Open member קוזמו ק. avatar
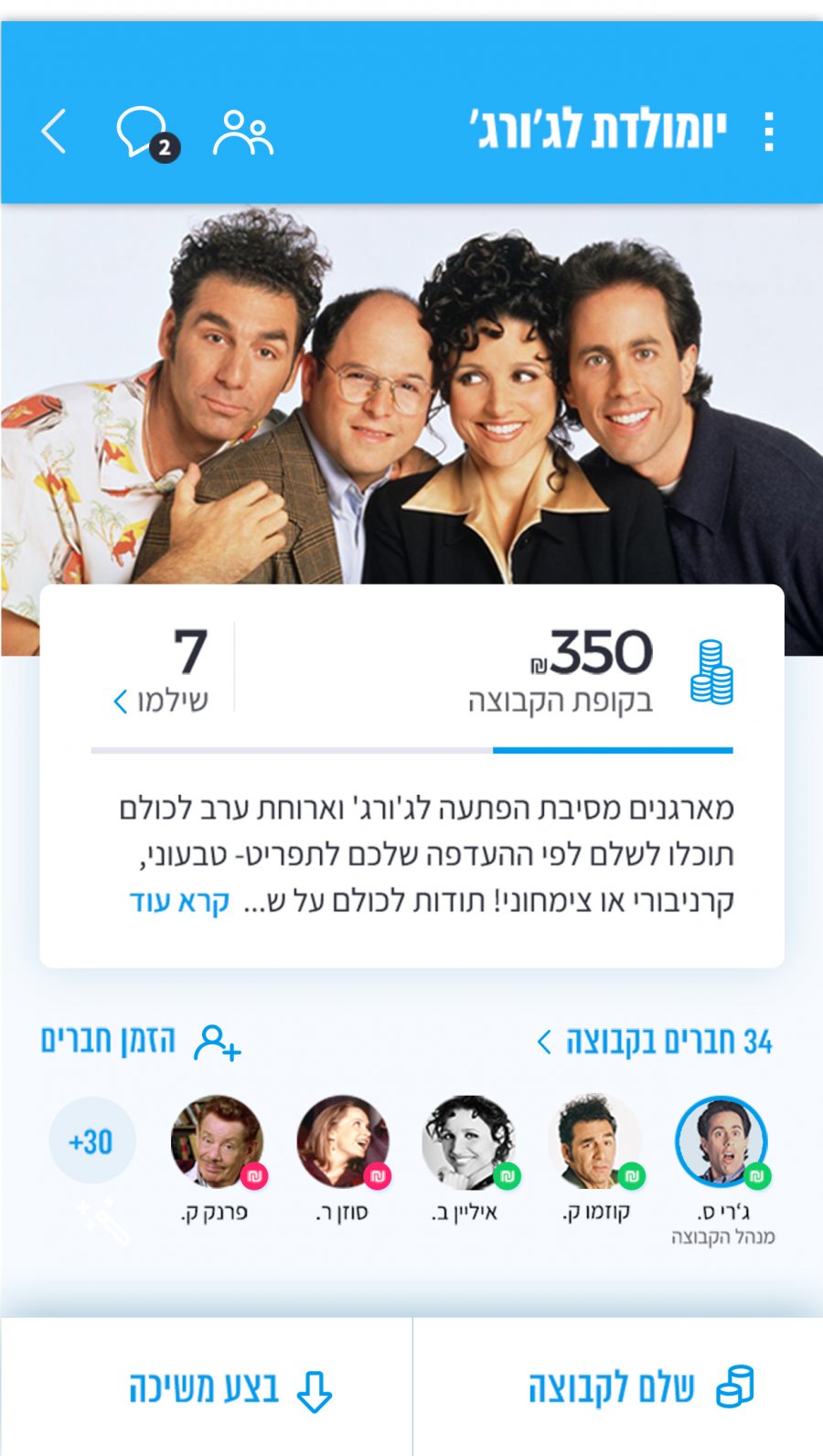823x1456 pixels. pos(596,1141)
